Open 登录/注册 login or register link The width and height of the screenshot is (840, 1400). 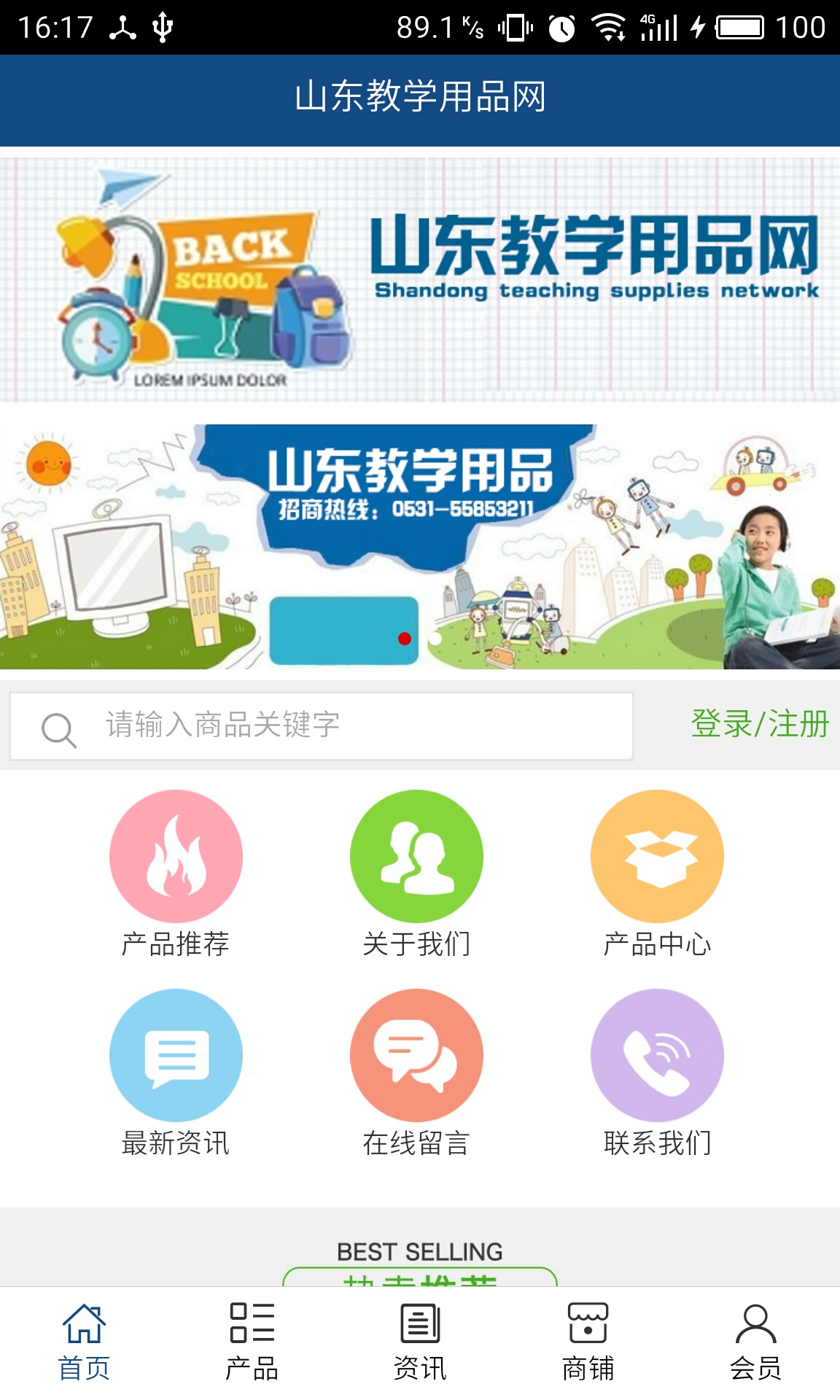[x=760, y=725]
